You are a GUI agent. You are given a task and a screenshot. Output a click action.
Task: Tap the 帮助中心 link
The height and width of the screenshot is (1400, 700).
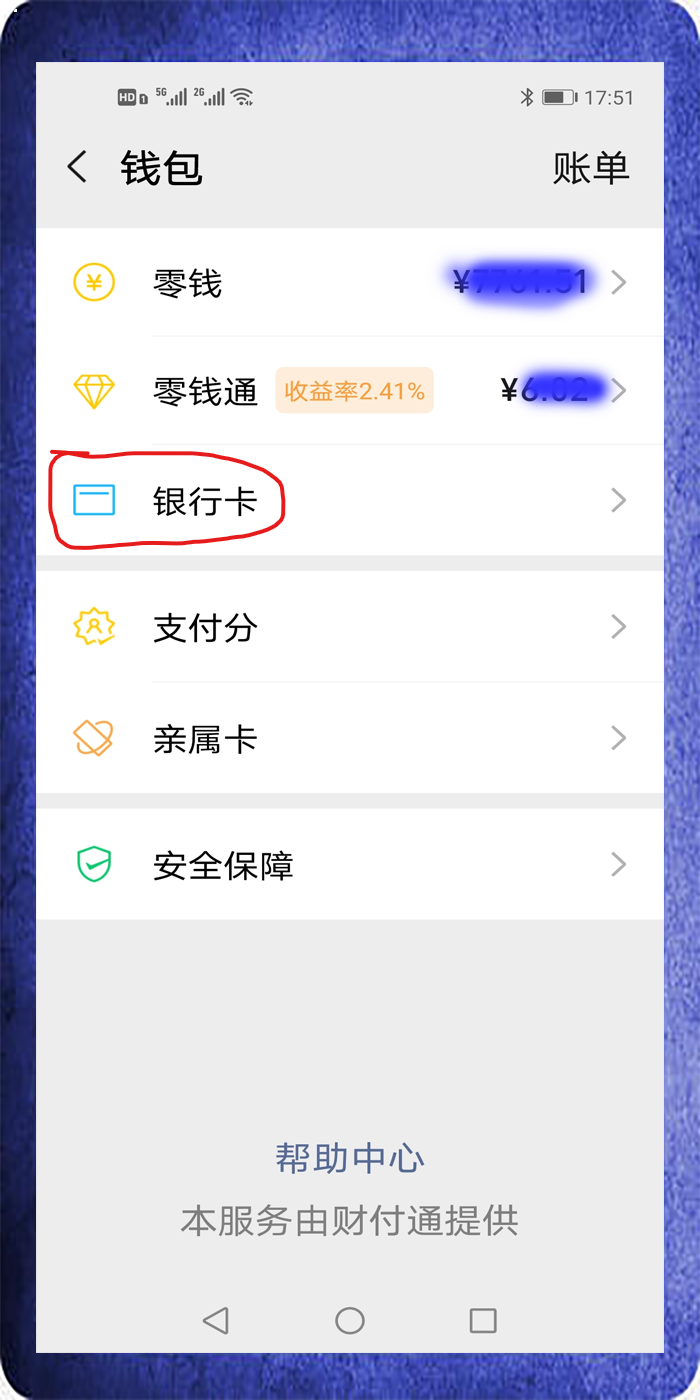point(350,1159)
